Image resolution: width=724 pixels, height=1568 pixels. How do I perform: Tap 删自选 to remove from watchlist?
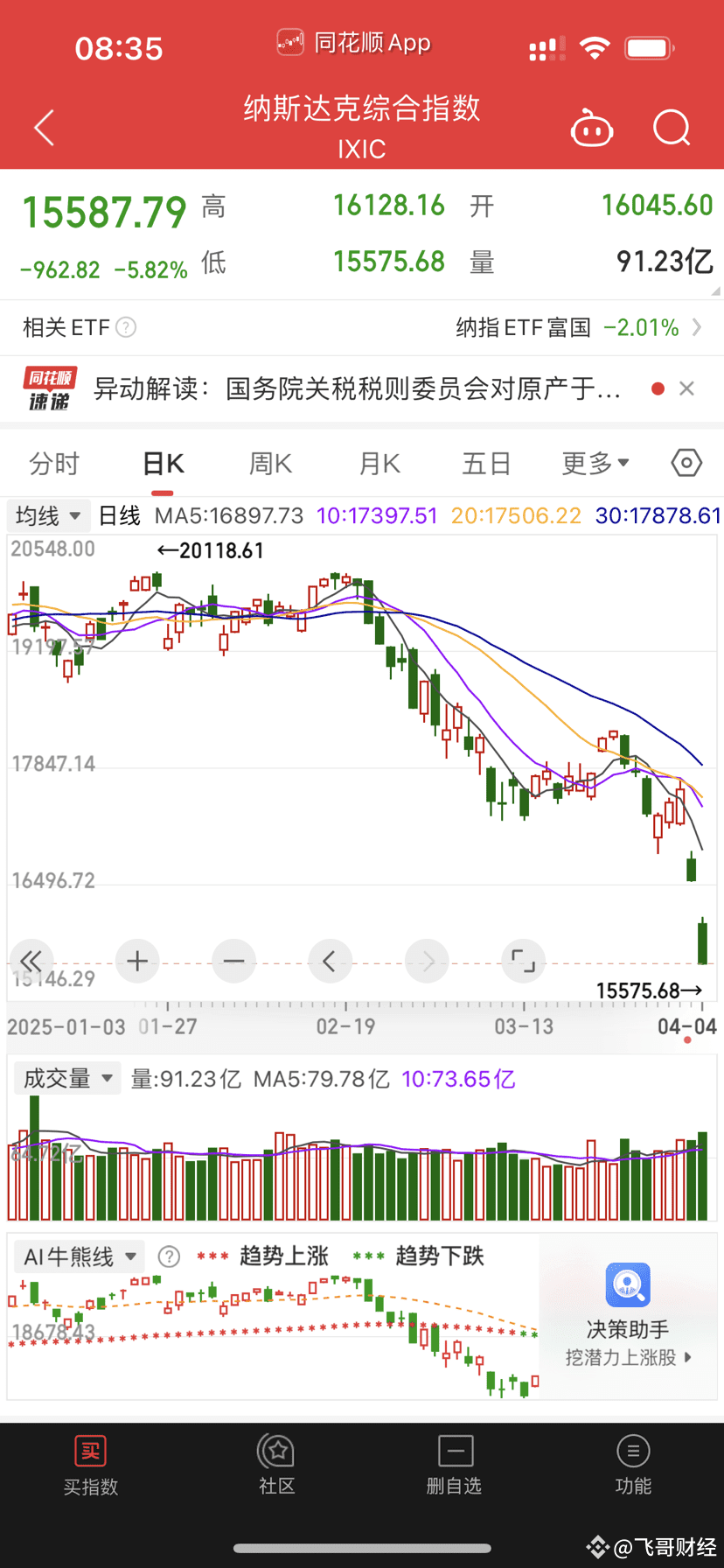[x=454, y=1462]
